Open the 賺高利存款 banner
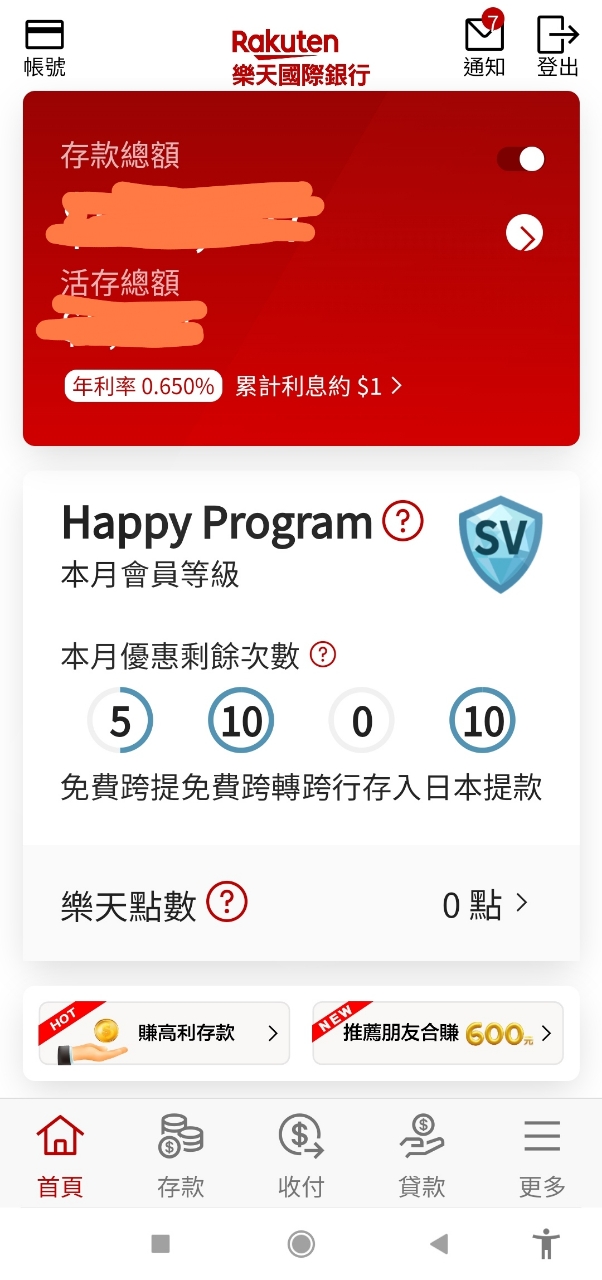Image resolution: width=602 pixels, height=1280 pixels. pyautogui.click(x=165, y=1033)
